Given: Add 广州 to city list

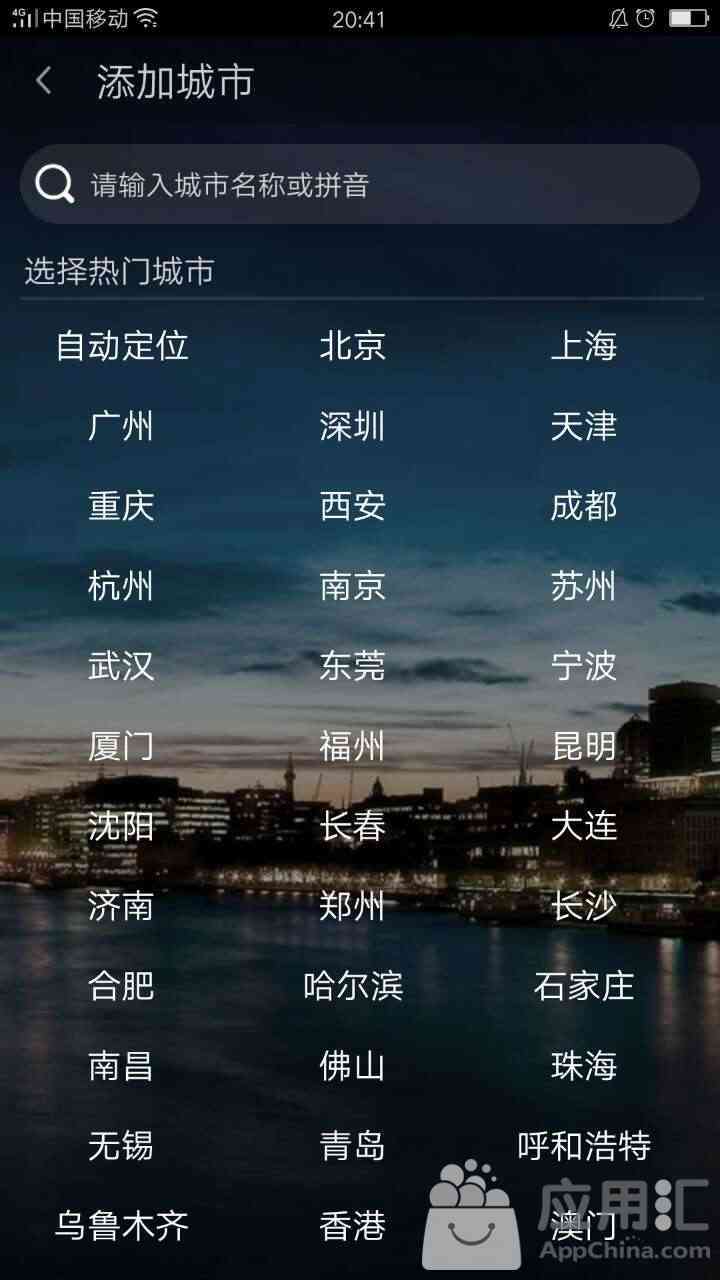Looking at the screenshot, I should pos(121,426).
